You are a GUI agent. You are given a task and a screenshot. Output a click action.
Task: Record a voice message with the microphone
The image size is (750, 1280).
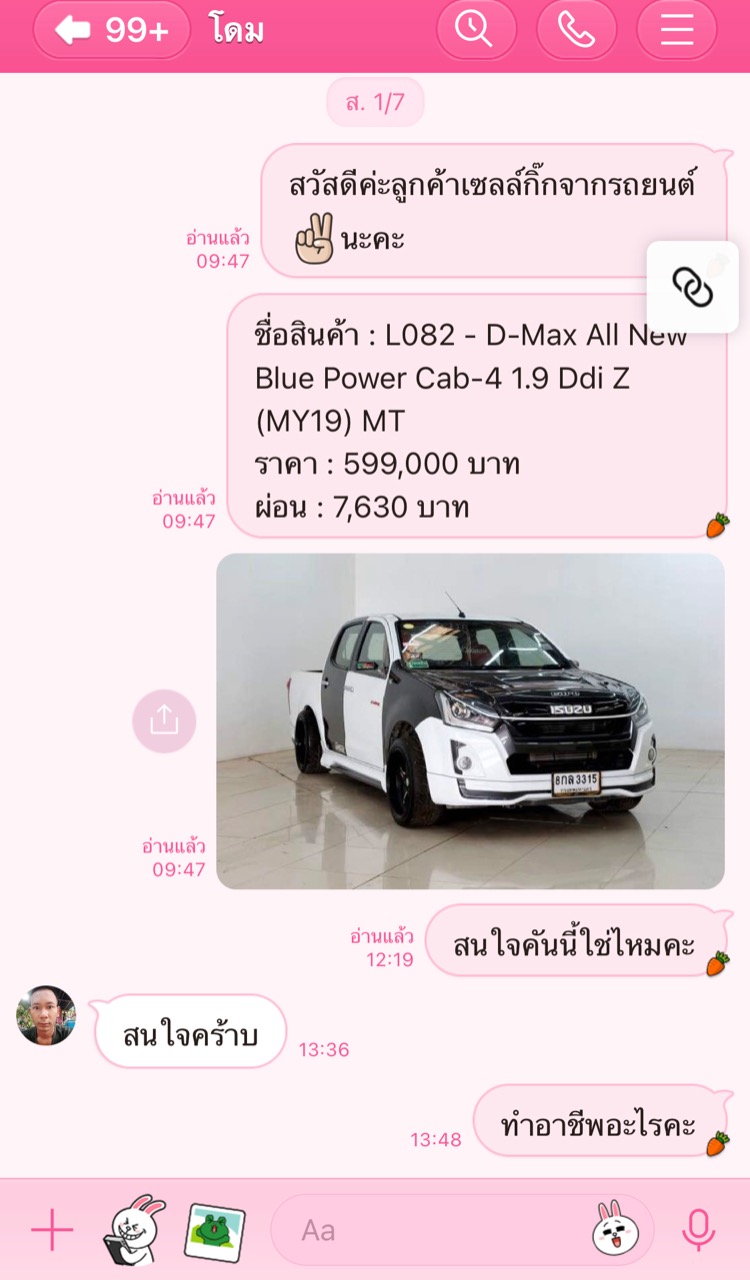698,1230
